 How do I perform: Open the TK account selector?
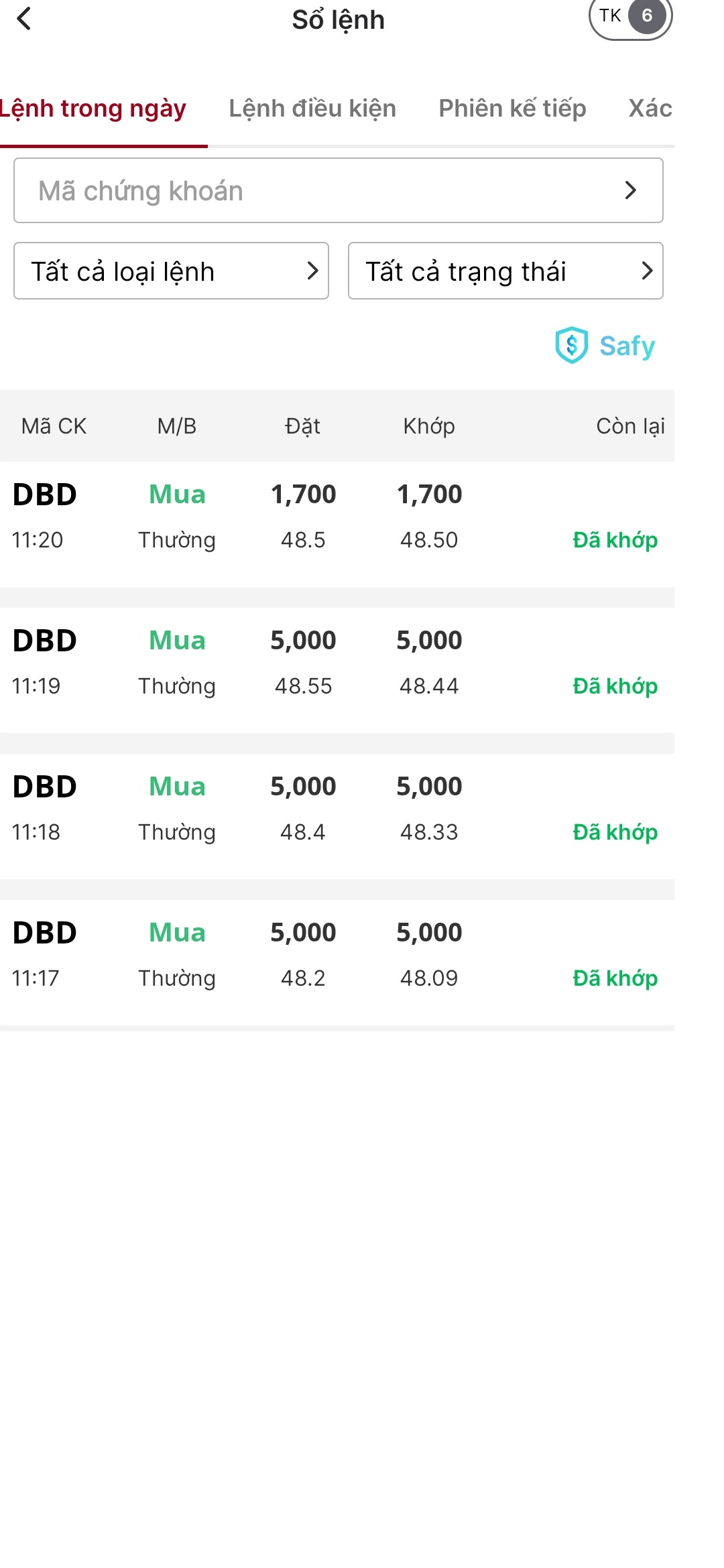pyautogui.click(x=629, y=17)
